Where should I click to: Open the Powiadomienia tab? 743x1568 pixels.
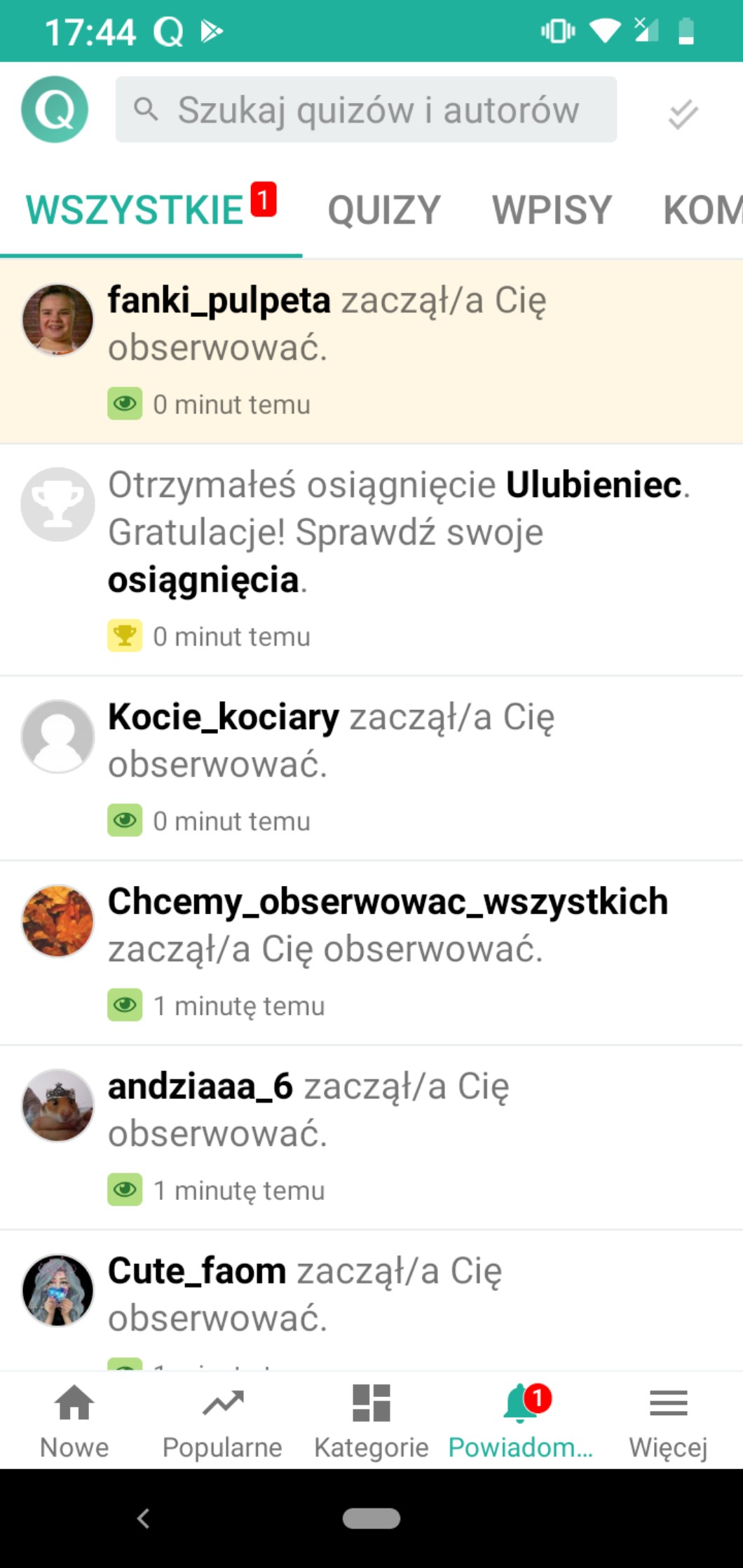[520, 1421]
